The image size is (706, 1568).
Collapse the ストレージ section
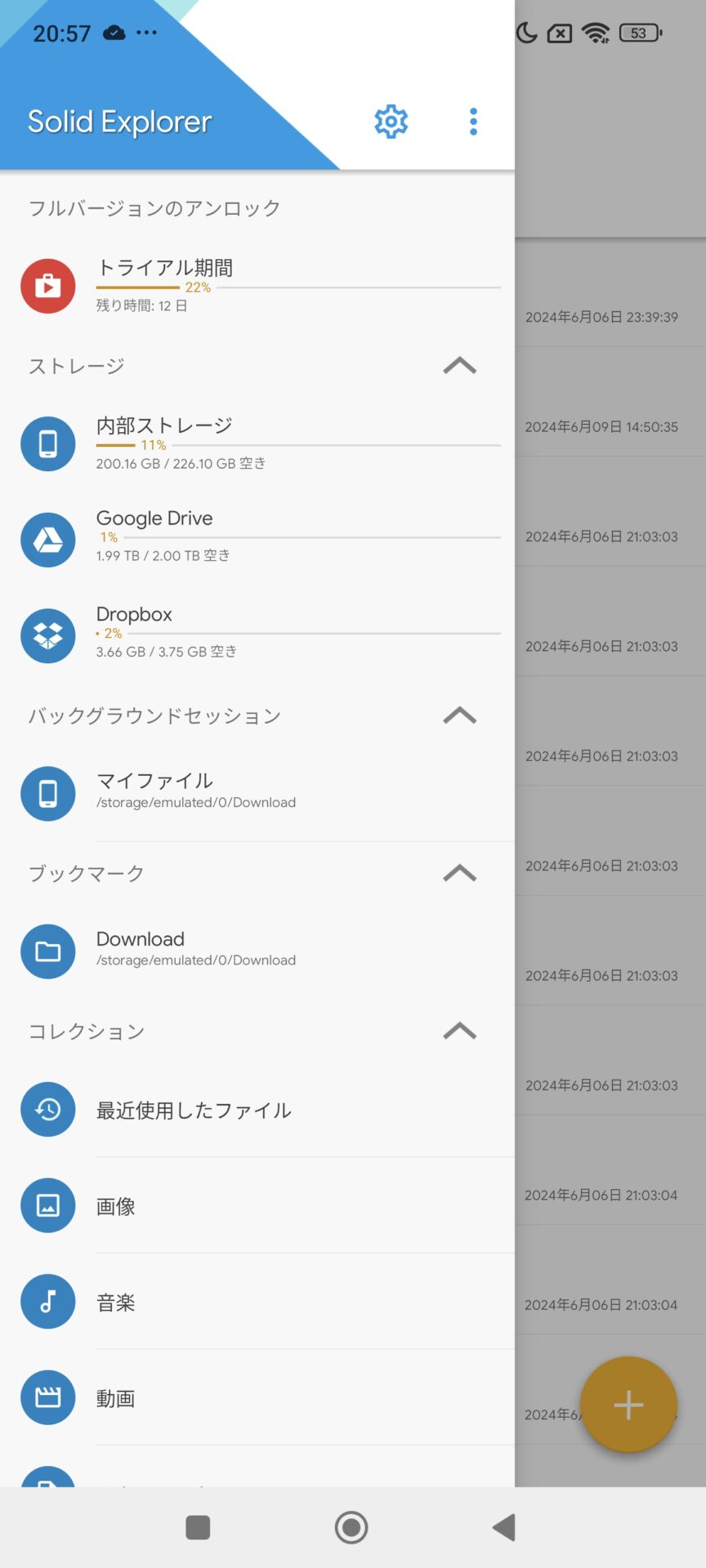(x=459, y=366)
